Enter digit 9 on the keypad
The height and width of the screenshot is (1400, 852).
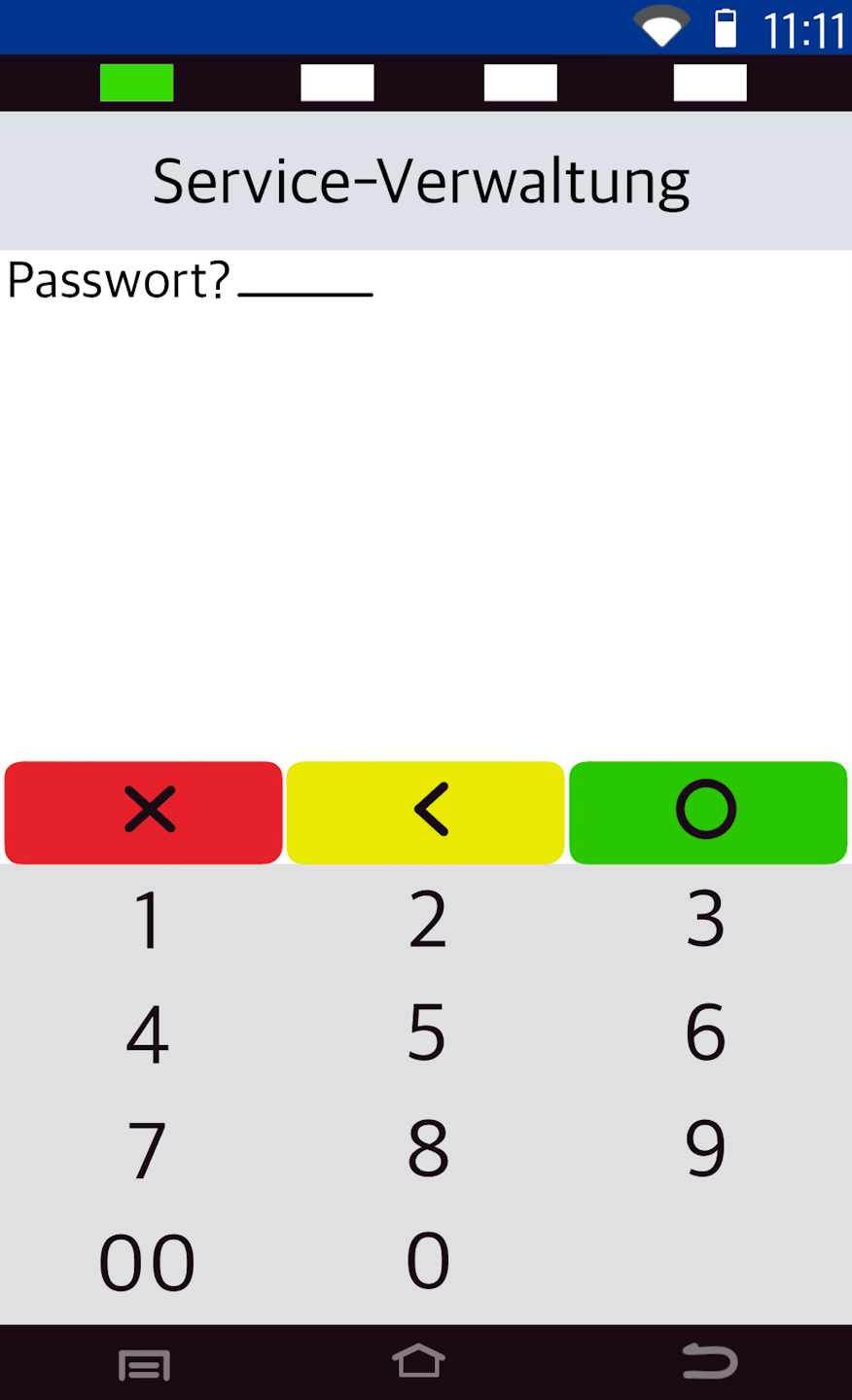coord(706,1149)
